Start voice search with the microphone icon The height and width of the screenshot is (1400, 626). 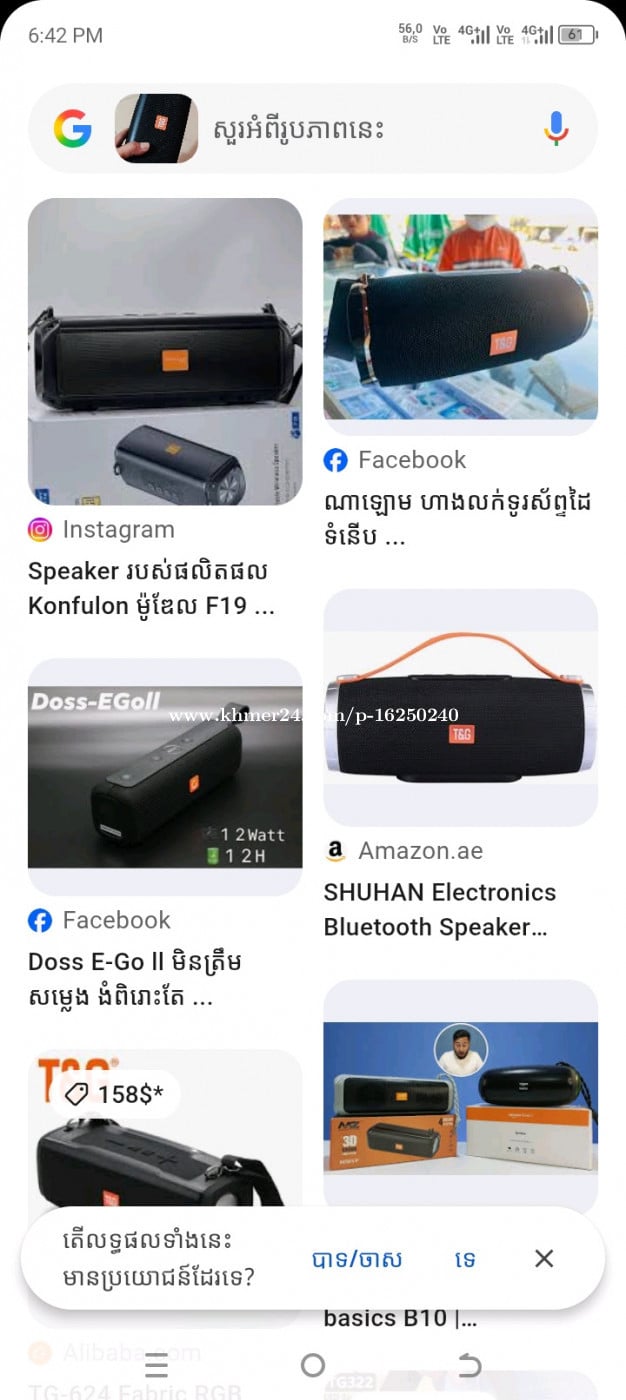point(556,129)
